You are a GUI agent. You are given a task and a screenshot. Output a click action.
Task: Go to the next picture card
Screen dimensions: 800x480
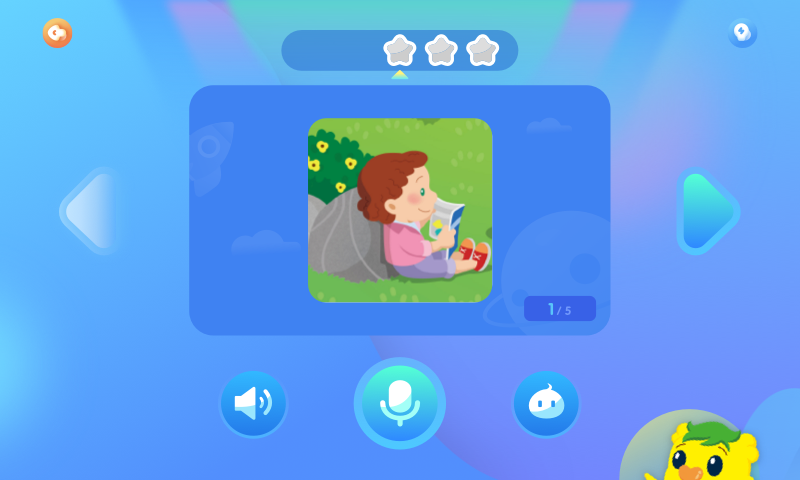click(x=707, y=211)
